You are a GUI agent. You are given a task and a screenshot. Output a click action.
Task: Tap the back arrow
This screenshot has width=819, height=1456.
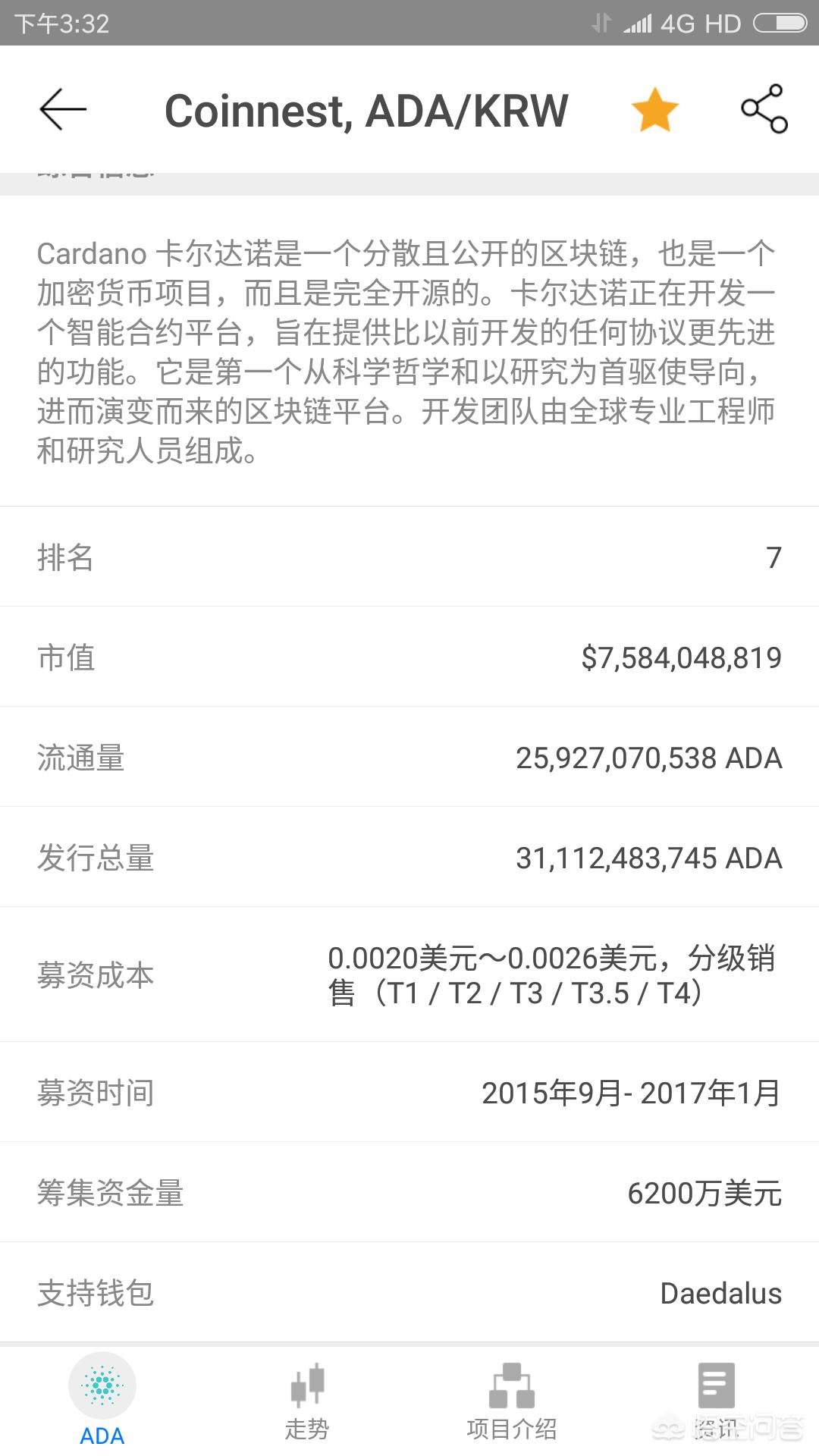(x=61, y=109)
